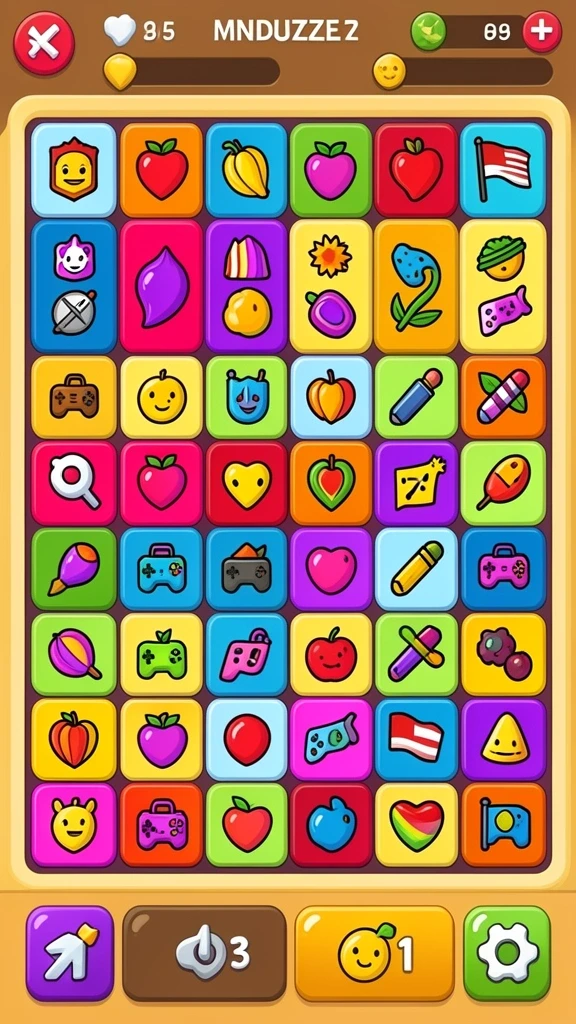The image size is (576, 1024).
Task: Select the red ball tile on light blue
Action: click(x=246, y=739)
